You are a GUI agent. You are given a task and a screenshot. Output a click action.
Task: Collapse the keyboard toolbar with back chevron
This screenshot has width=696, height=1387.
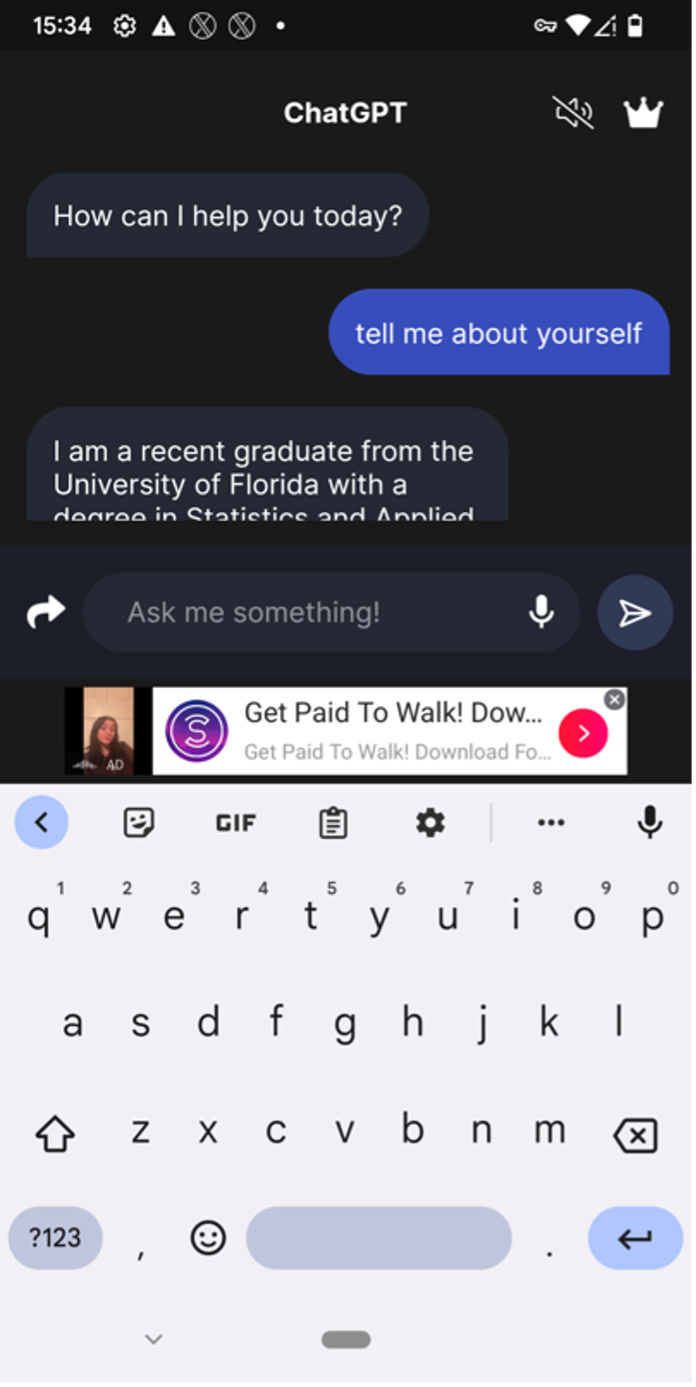click(x=41, y=823)
